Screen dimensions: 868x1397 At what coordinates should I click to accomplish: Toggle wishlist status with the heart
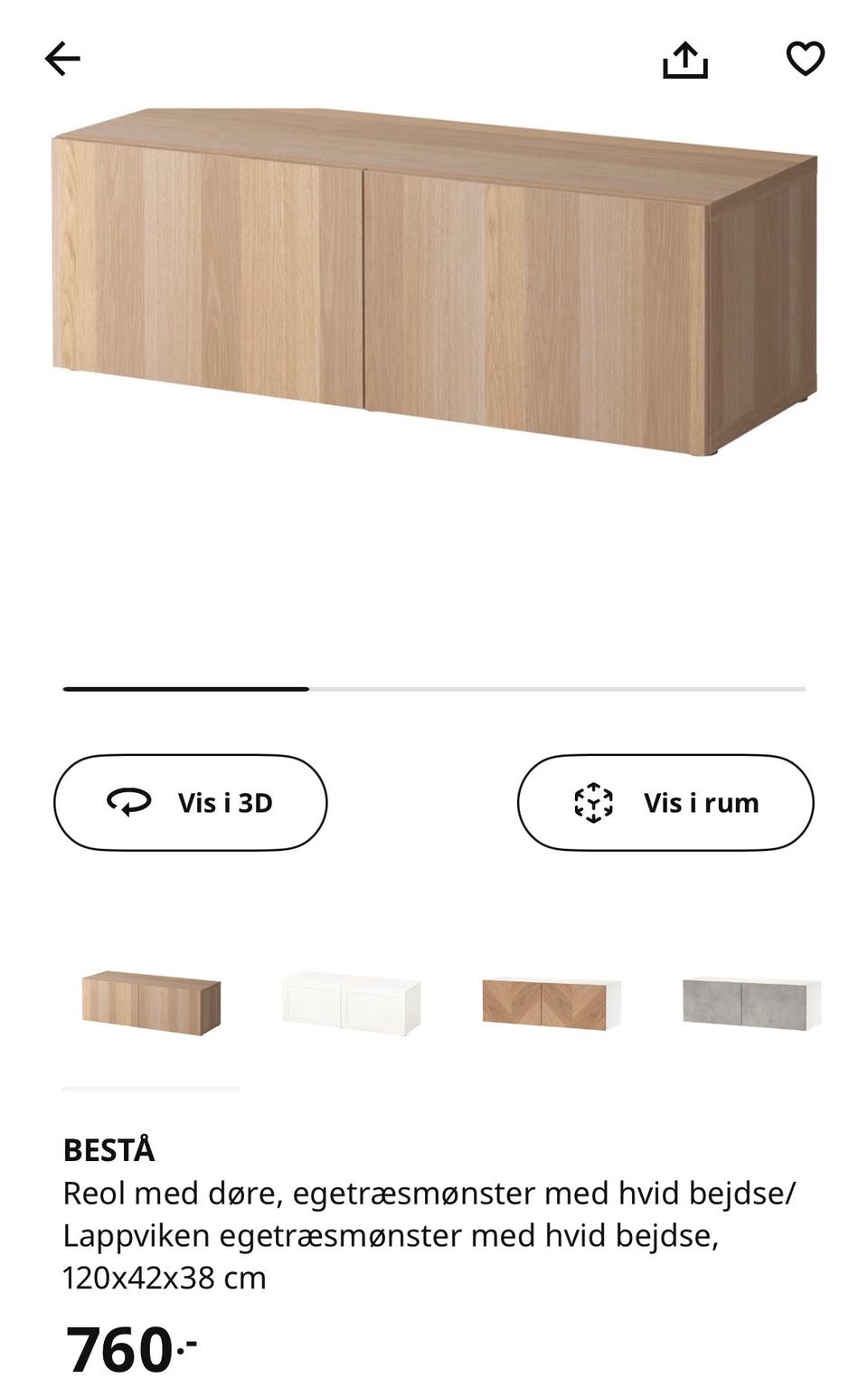tap(803, 60)
